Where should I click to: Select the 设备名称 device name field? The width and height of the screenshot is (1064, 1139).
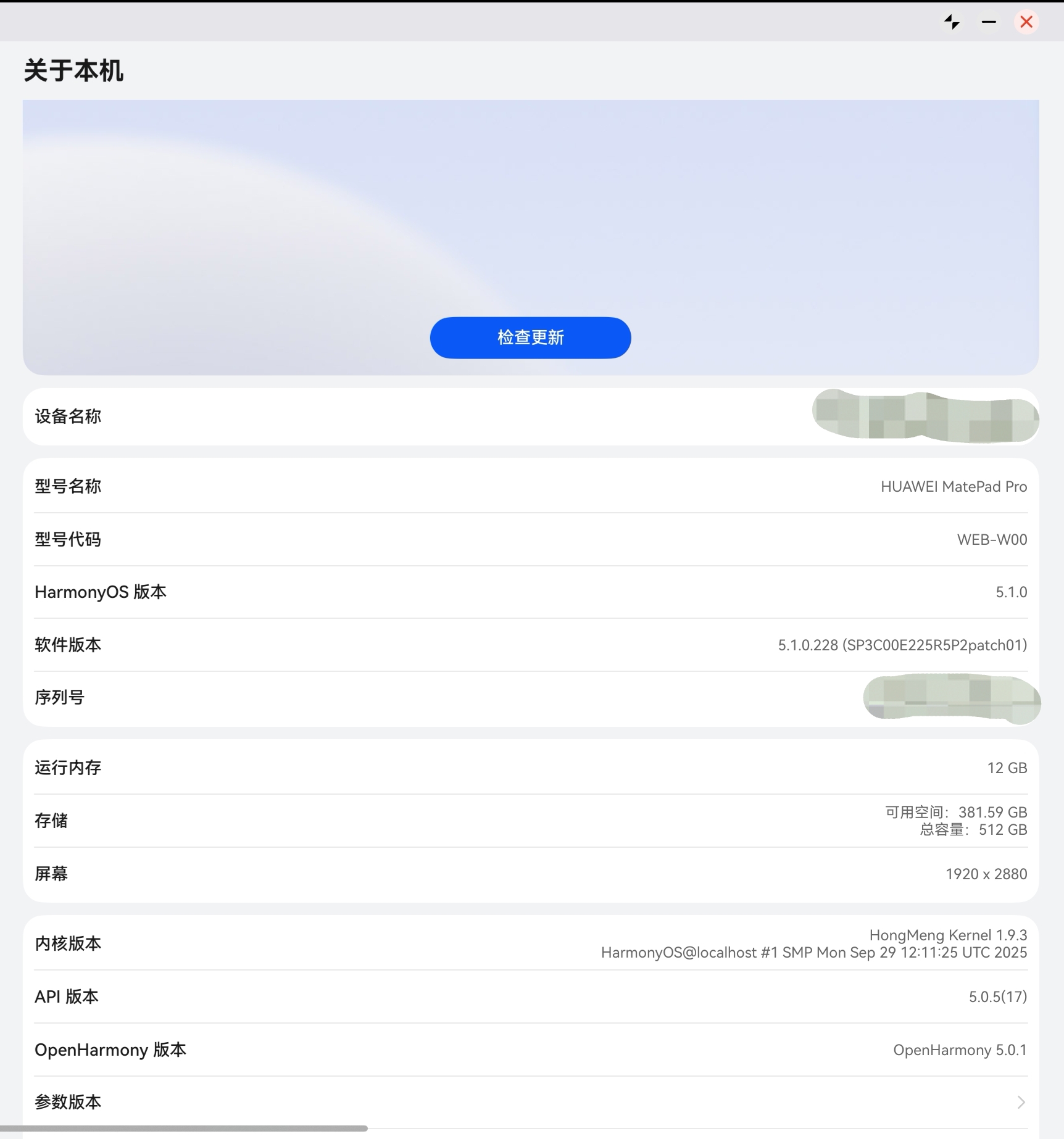531,416
